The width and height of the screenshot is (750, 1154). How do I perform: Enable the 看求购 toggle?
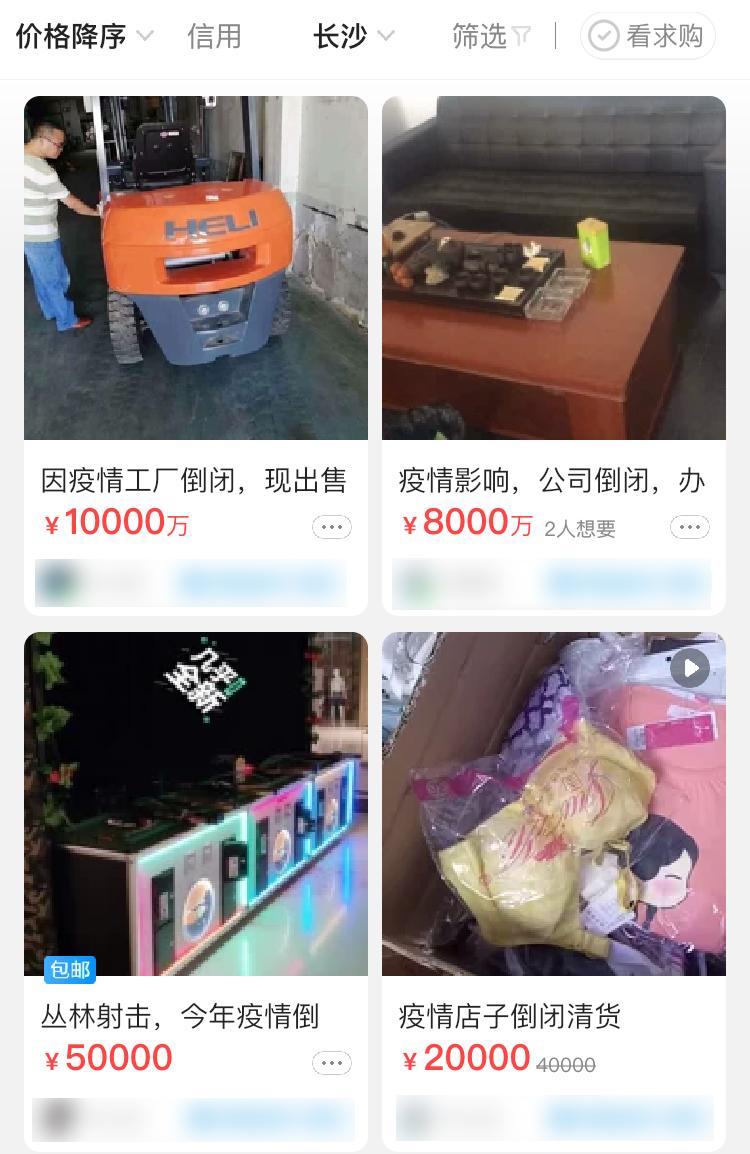[647, 35]
